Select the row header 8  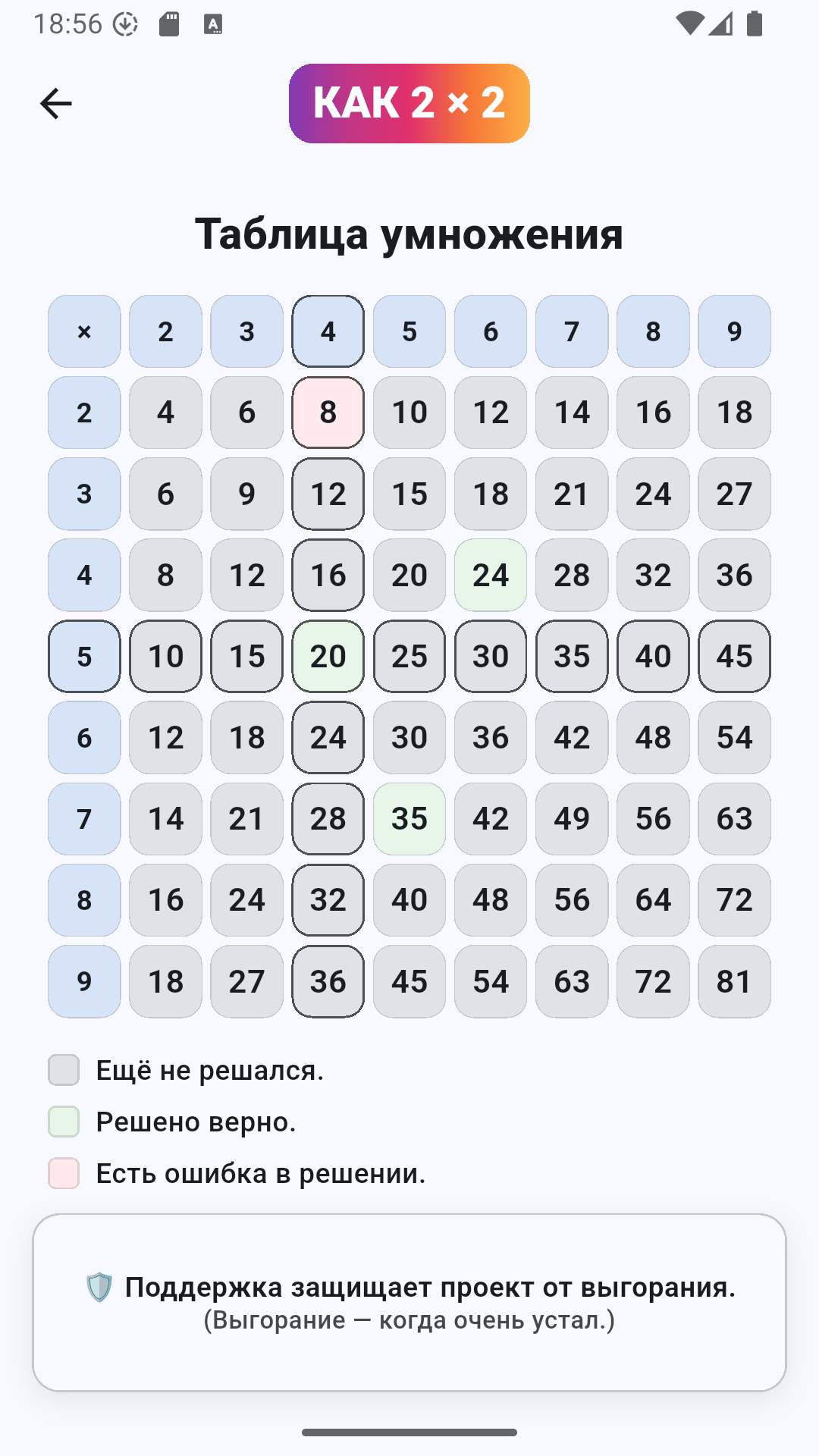(x=84, y=900)
